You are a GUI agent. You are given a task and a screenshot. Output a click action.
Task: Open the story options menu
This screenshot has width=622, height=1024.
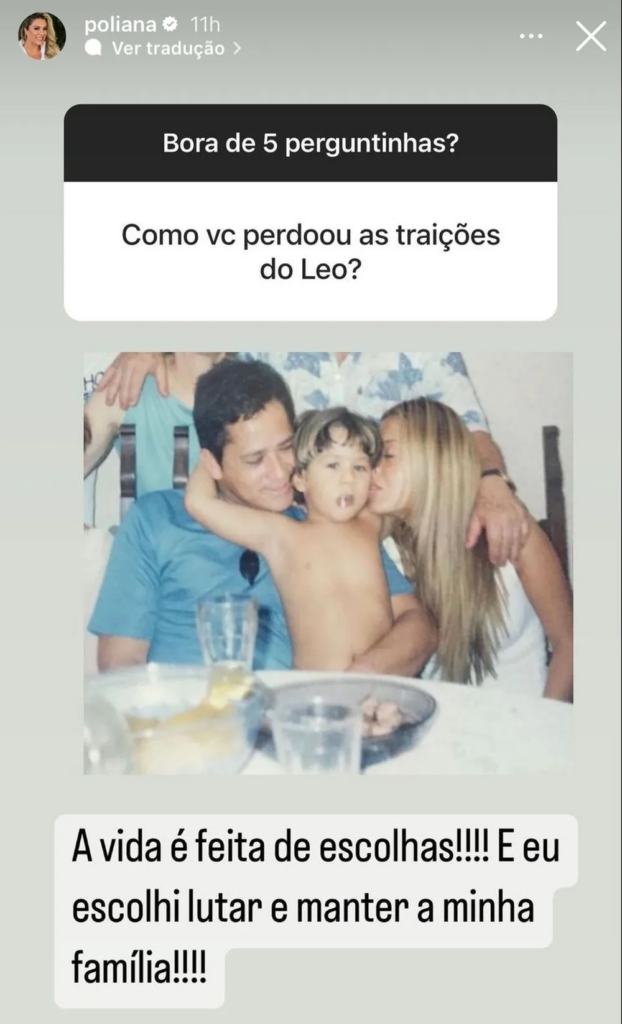[531, 36]
